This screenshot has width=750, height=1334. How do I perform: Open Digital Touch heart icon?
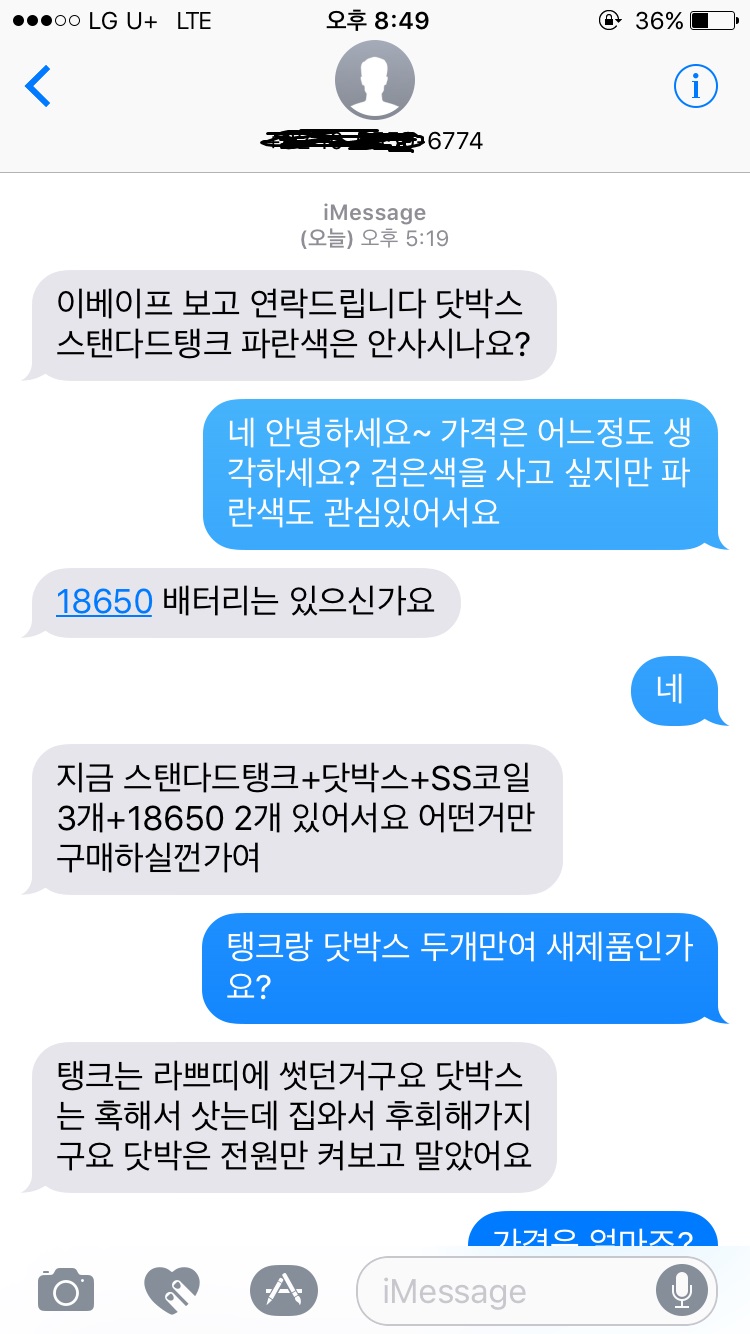click(x=172, y=1290)
